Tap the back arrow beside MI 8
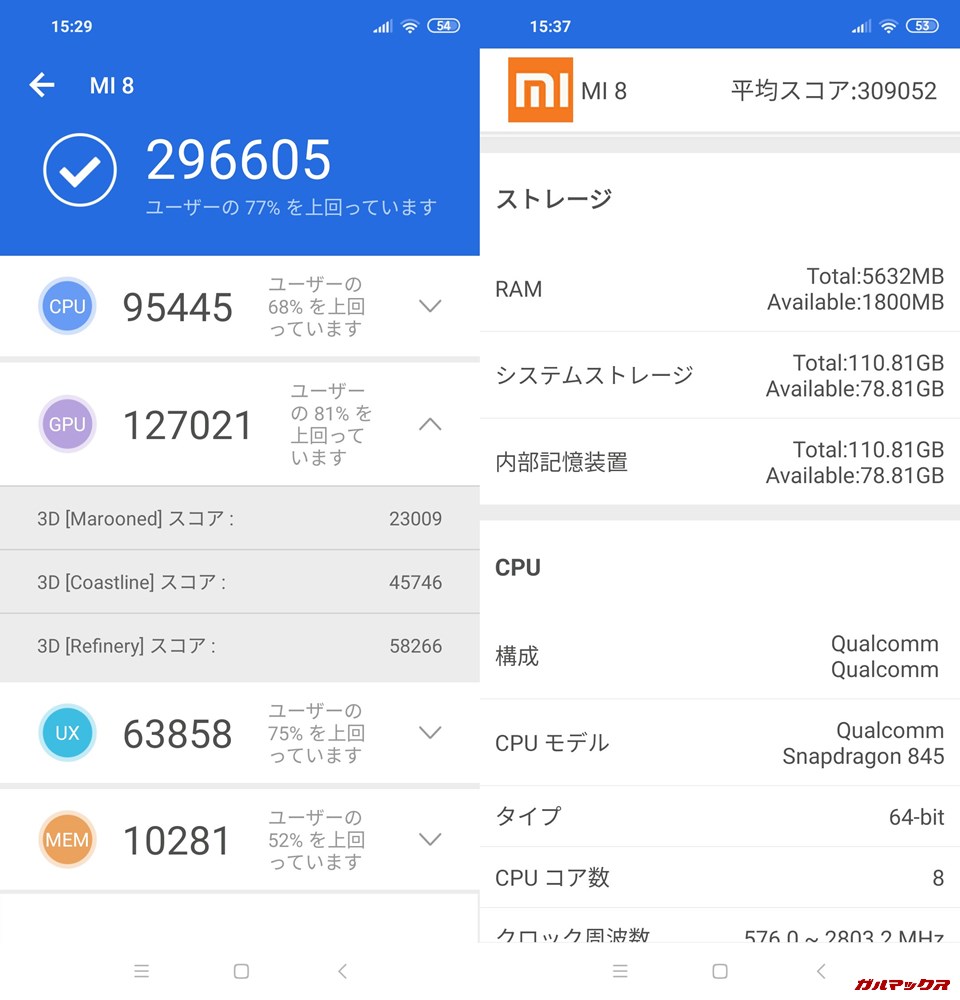Viewport: 960px width, 1000px height. 41,85
